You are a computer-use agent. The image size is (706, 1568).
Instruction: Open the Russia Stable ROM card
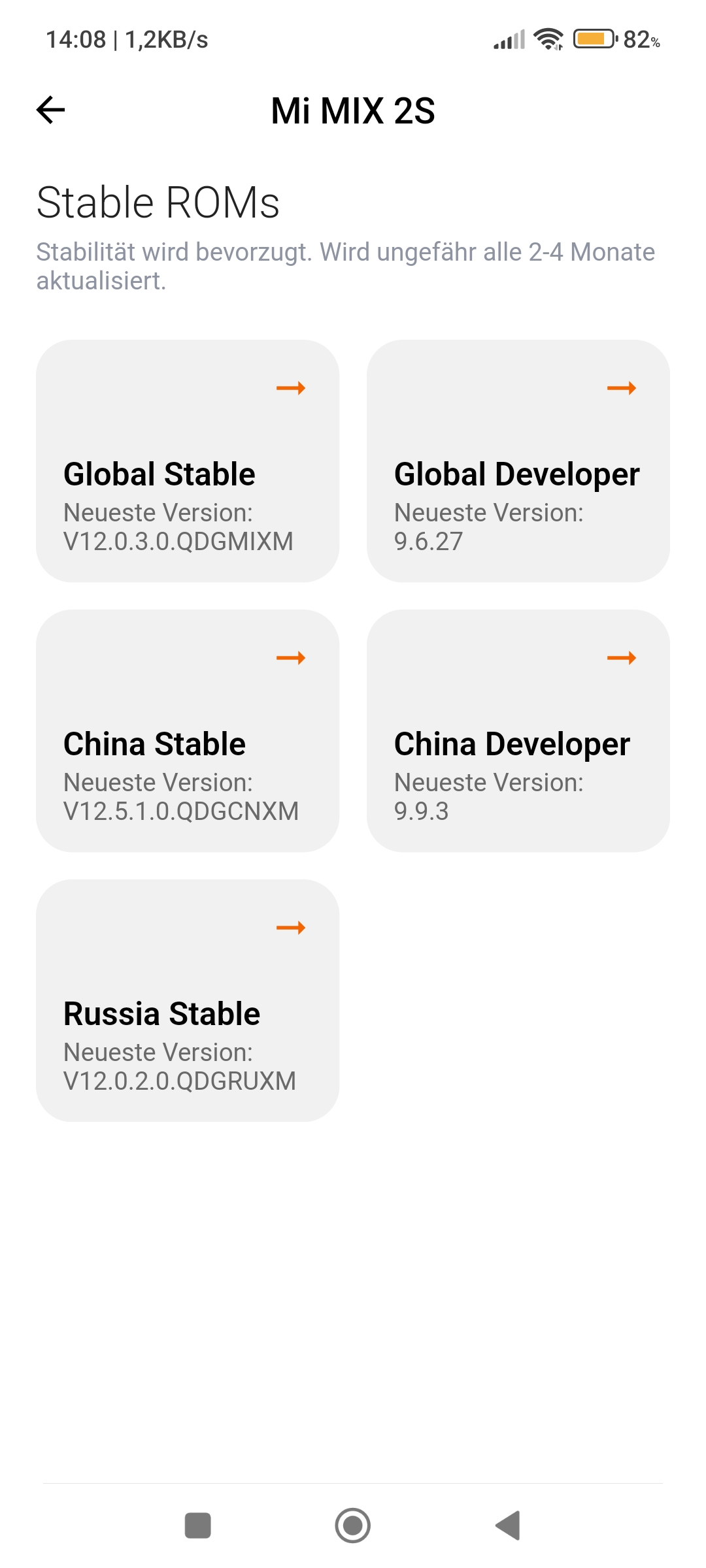click(x=188, y=1000)
